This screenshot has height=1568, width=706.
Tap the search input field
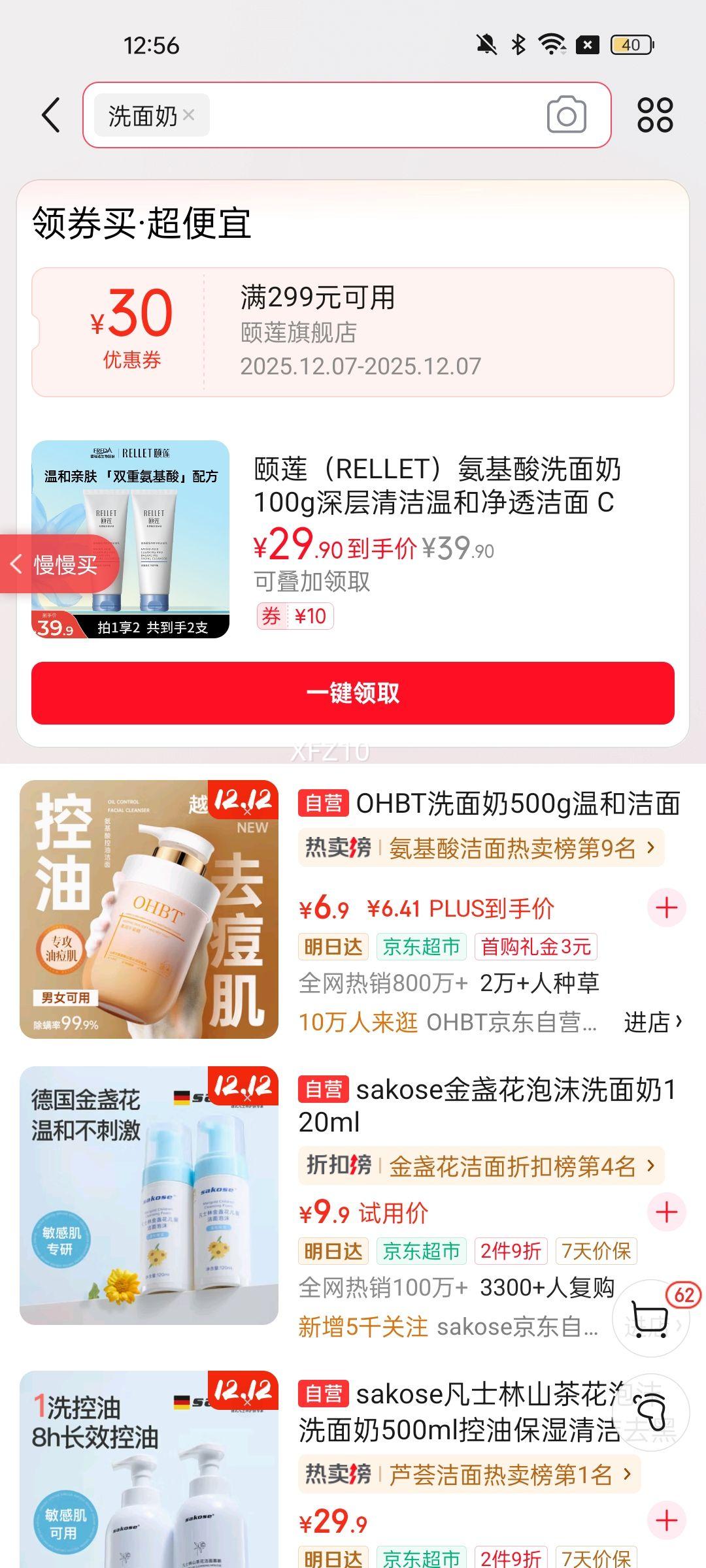pyautogui.click(x=366, y=115)
